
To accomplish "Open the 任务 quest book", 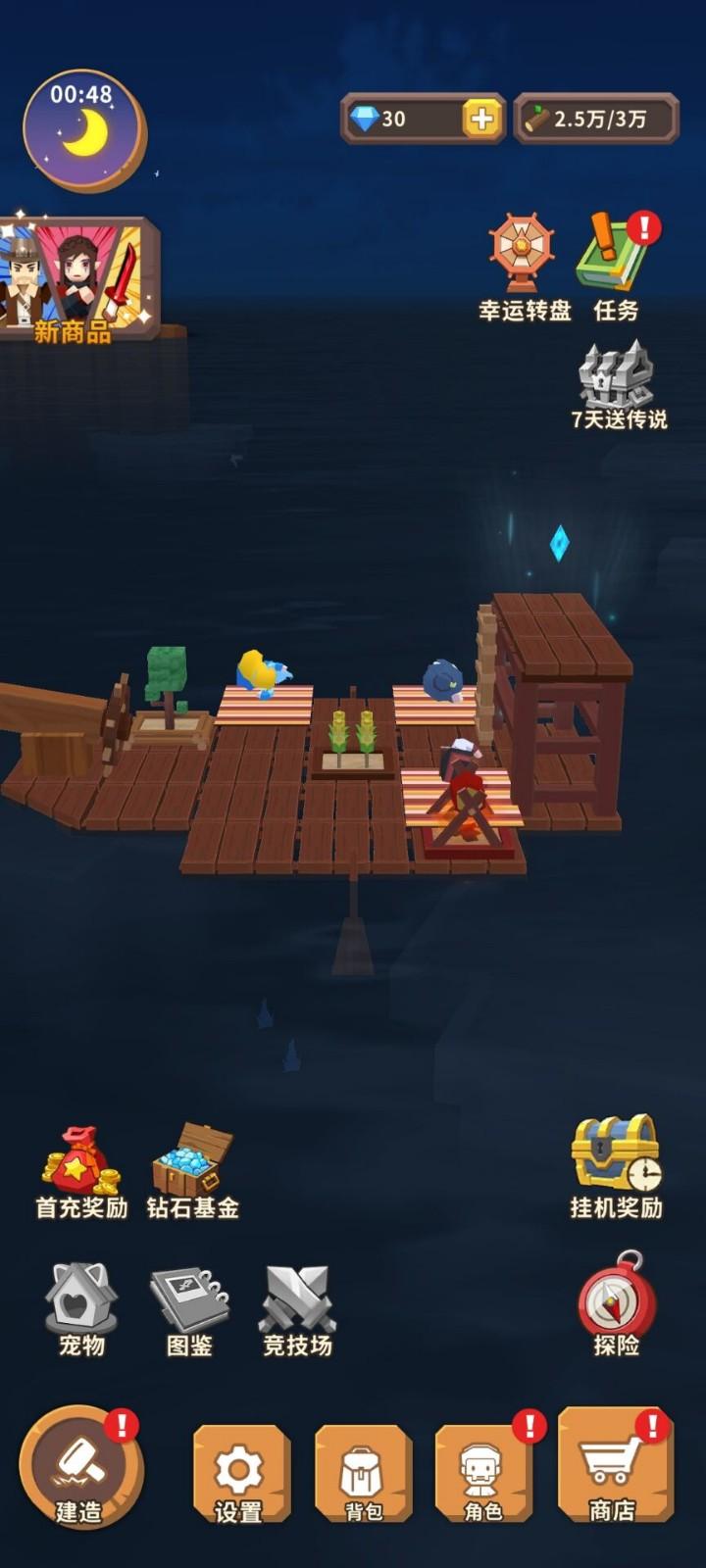I will [616, 267].
